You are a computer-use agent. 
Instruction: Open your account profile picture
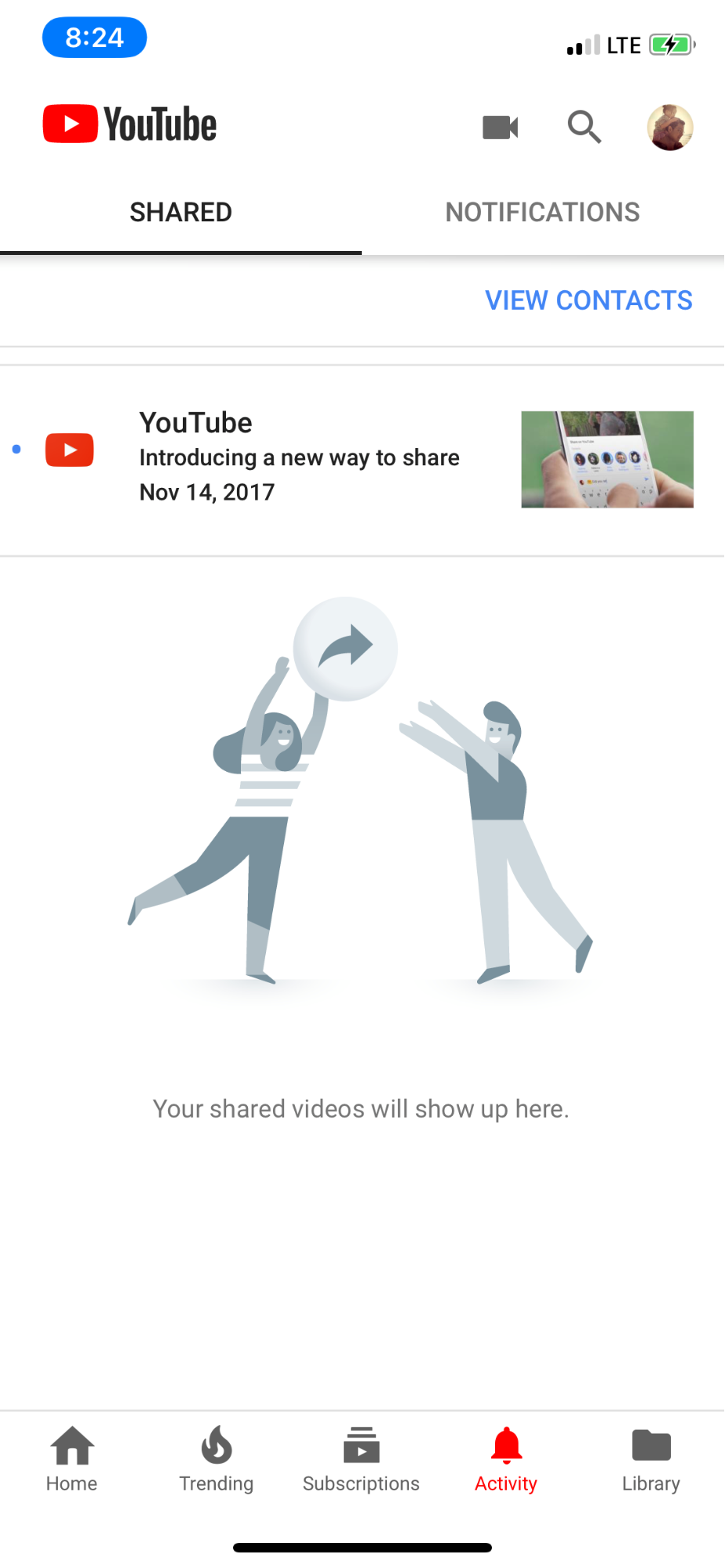point(669,126)
